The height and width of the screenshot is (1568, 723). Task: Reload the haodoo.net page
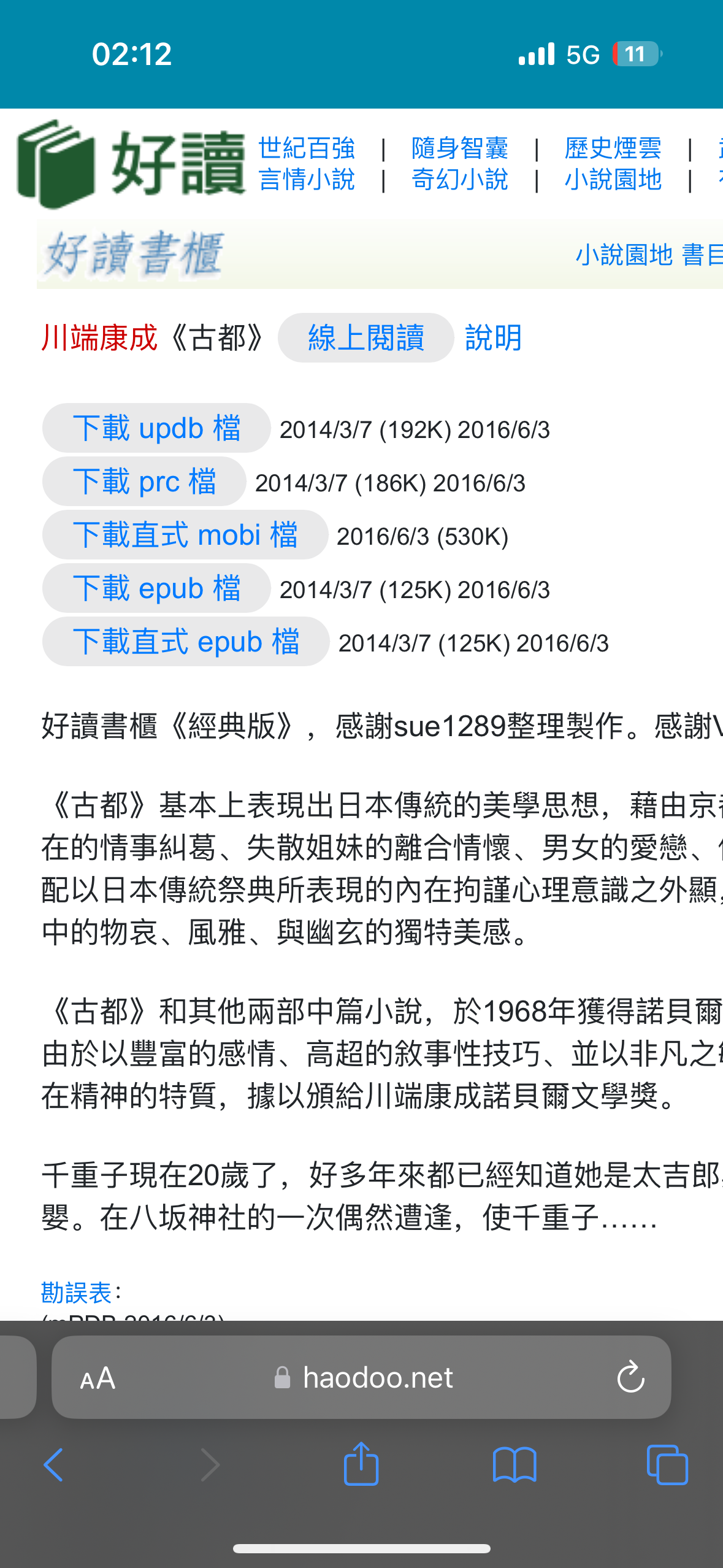tap(630, 1378)
